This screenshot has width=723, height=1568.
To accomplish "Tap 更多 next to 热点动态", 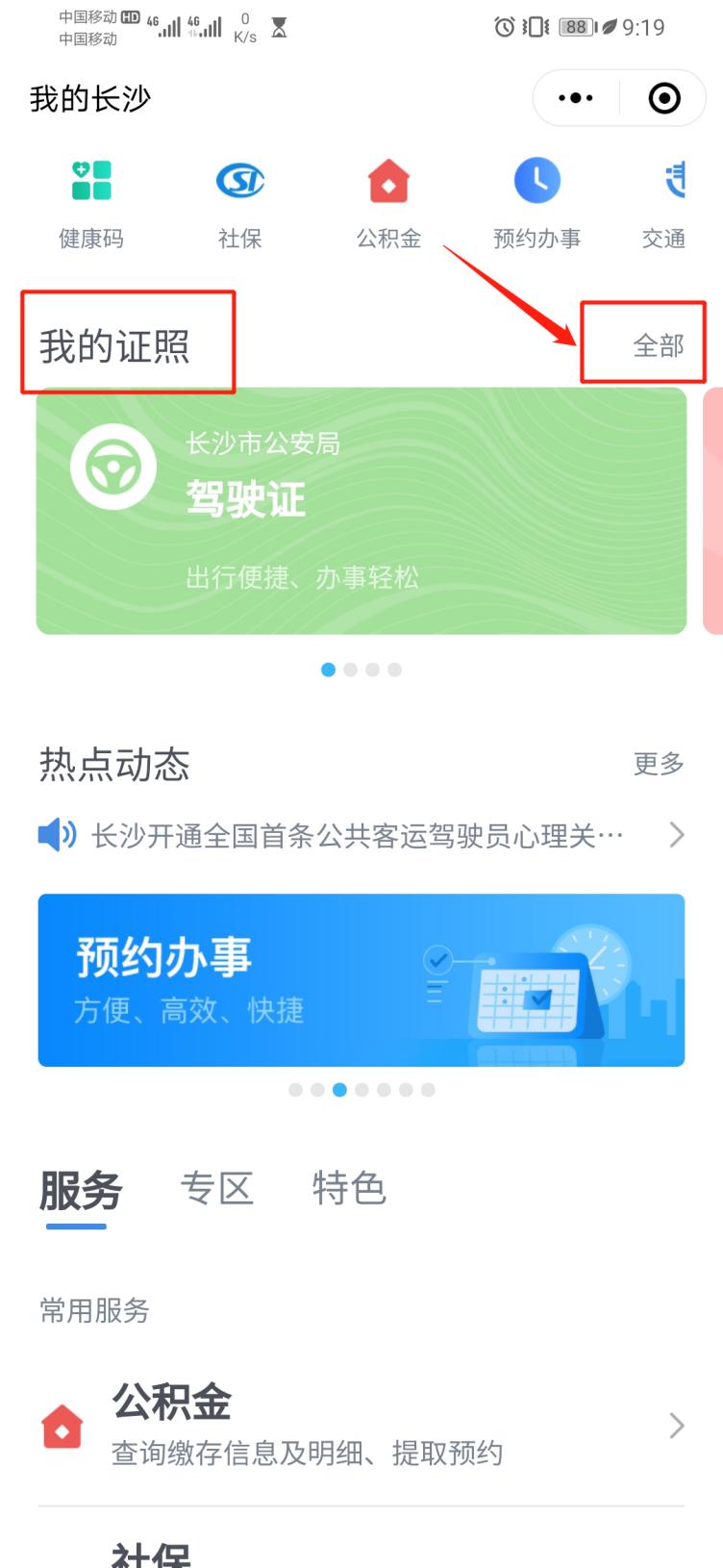I will (658, 764).
